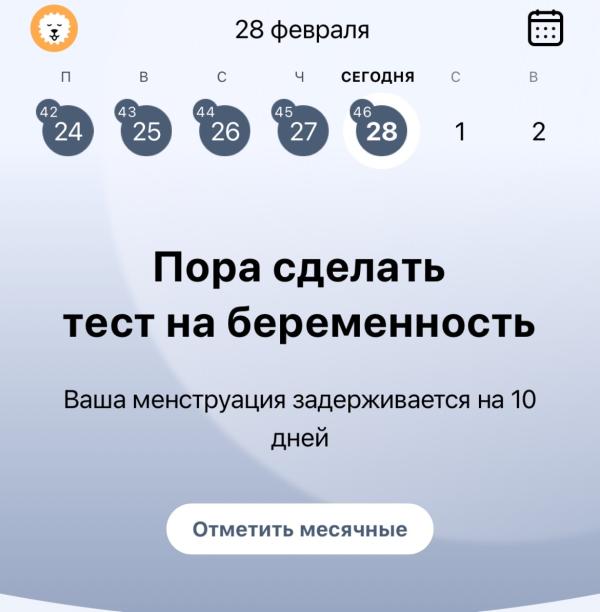Select day 25 in the week strip
This screenshot has height=612, width=600.
146,131
